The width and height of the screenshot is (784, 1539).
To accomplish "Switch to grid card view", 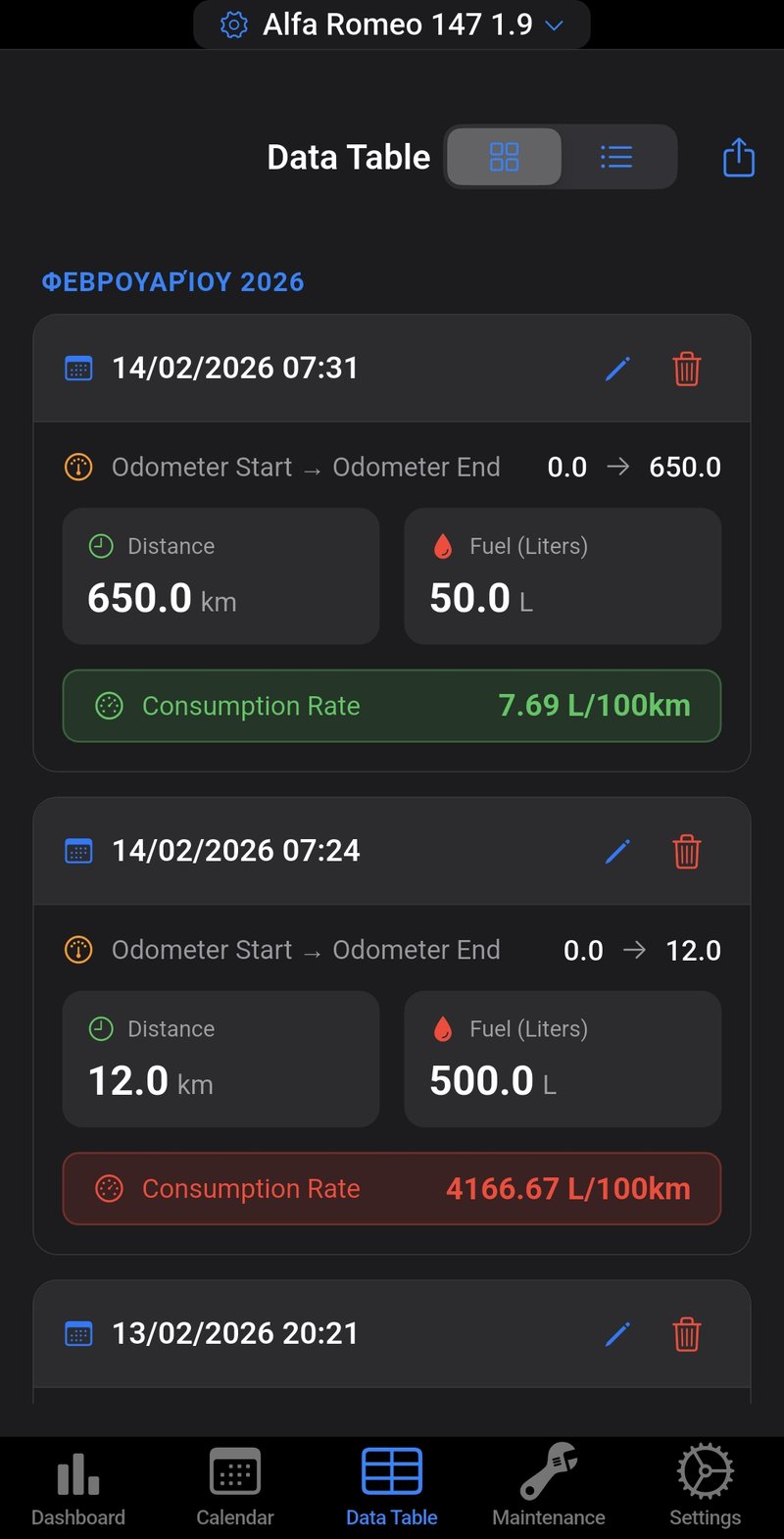I will pos(504,157).
